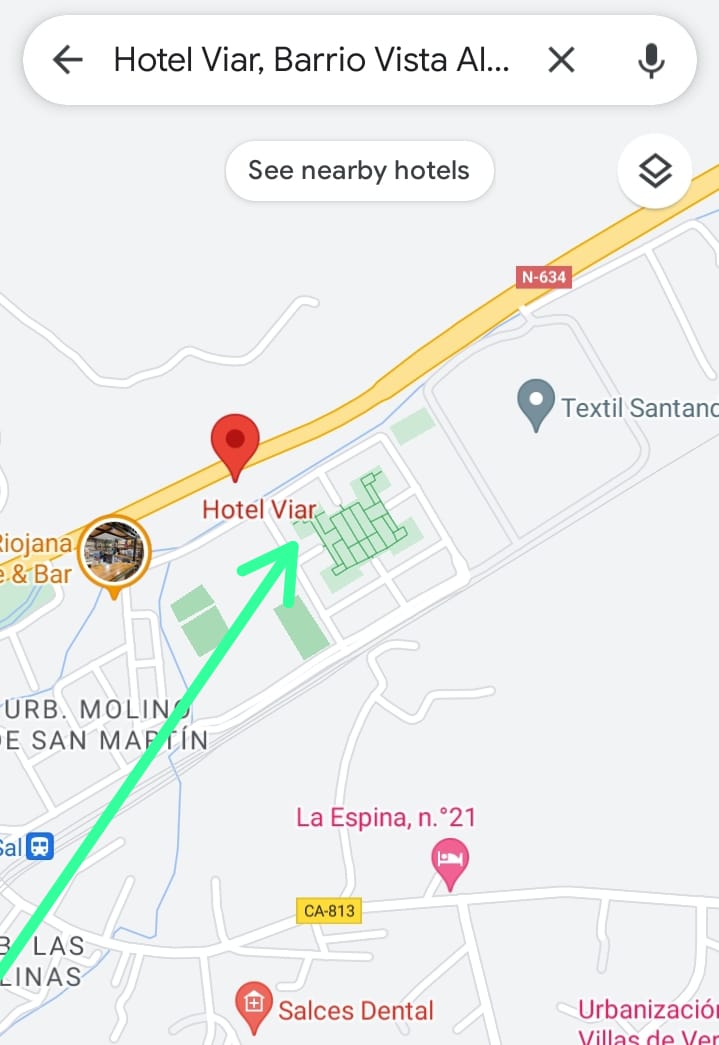Open the map layers selector
Screen dimensions: 719x1045
655,171
